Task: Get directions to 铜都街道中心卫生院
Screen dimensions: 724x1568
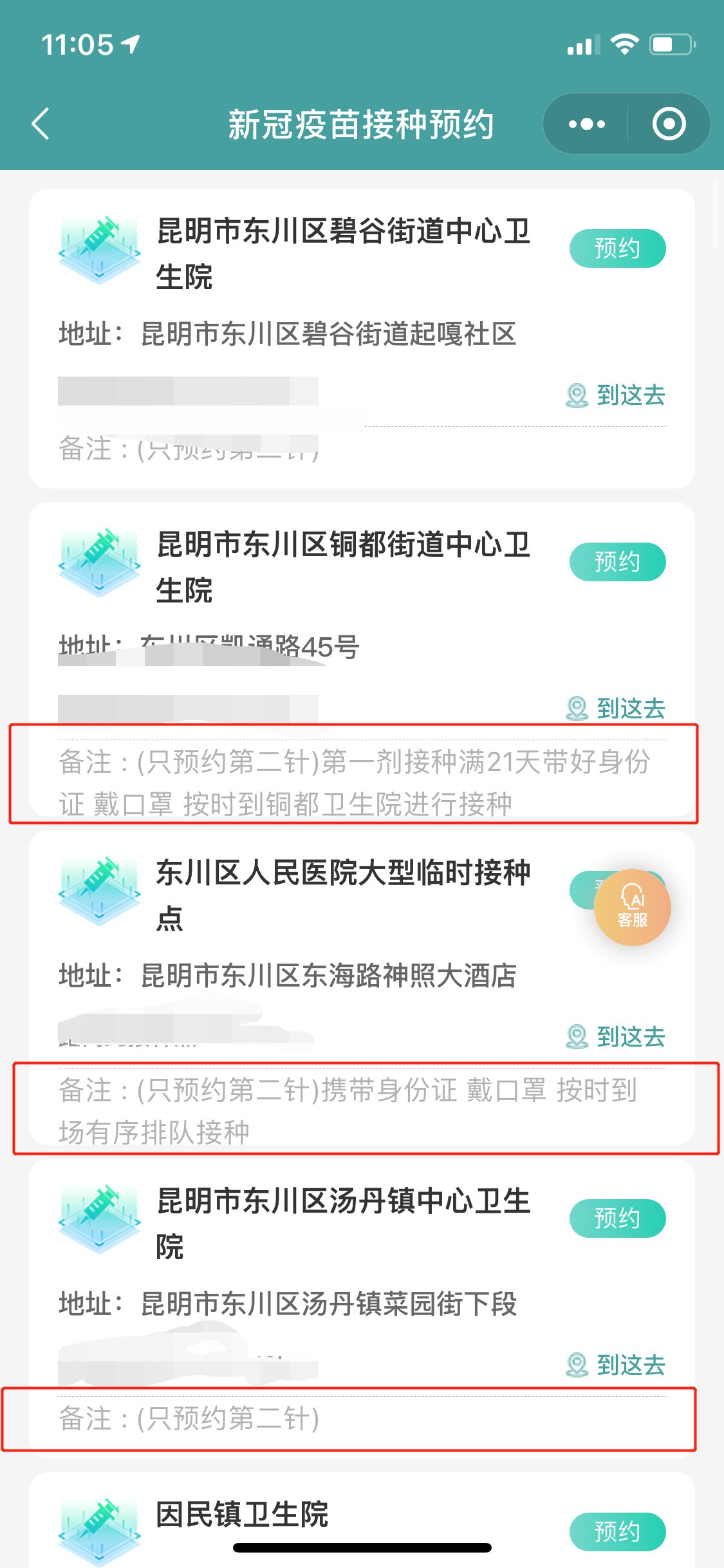Action: pos(615,709)
